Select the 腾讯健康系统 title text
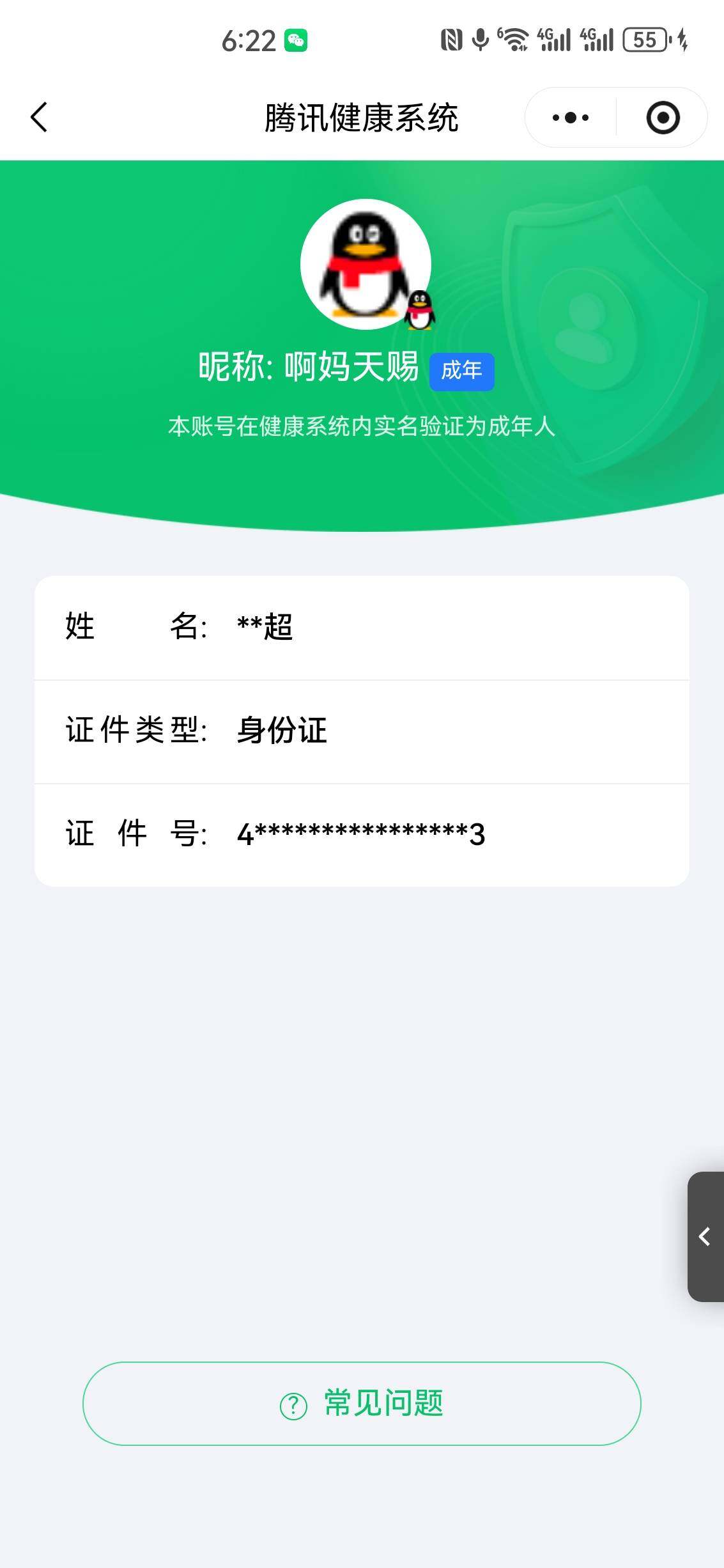 coord(362,117)
